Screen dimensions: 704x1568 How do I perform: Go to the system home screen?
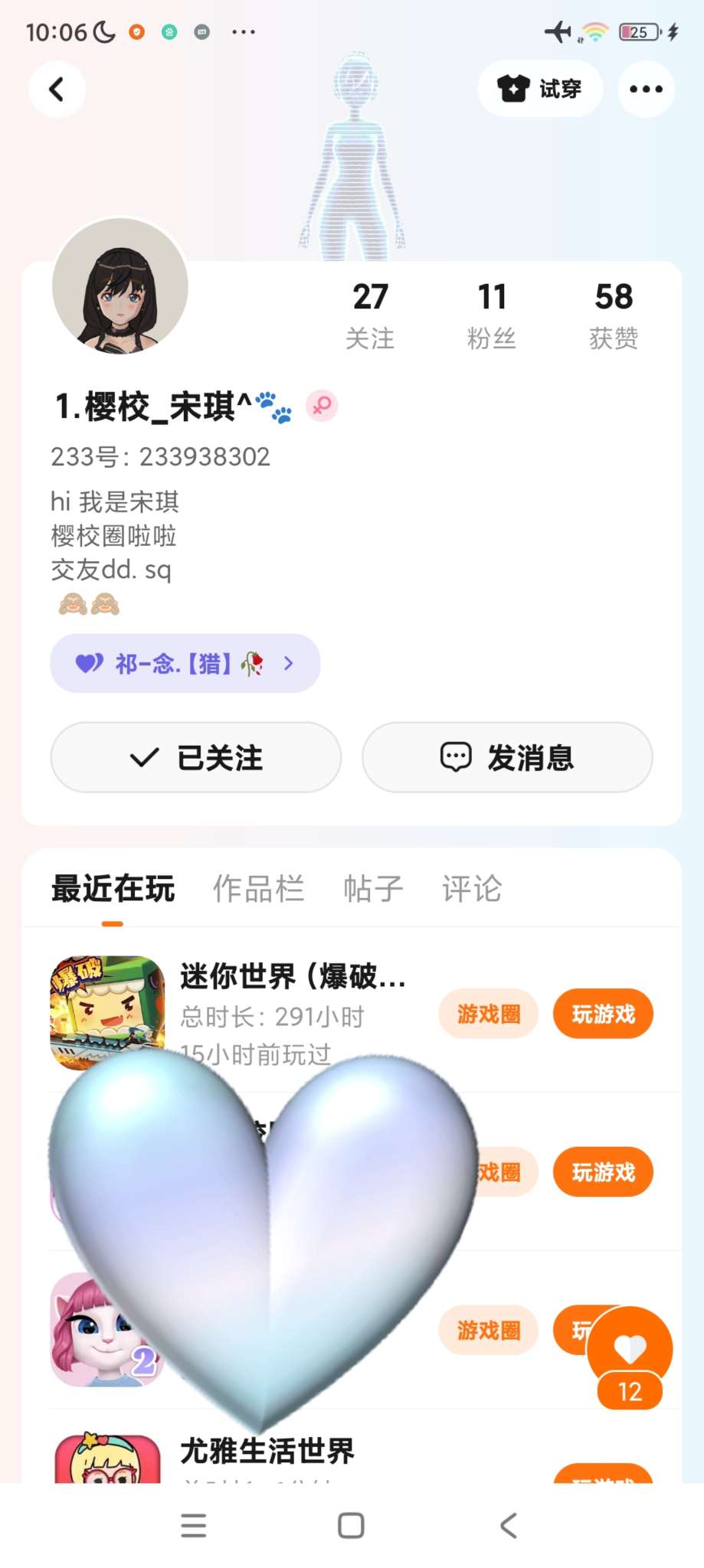[x=351, y=1526]
